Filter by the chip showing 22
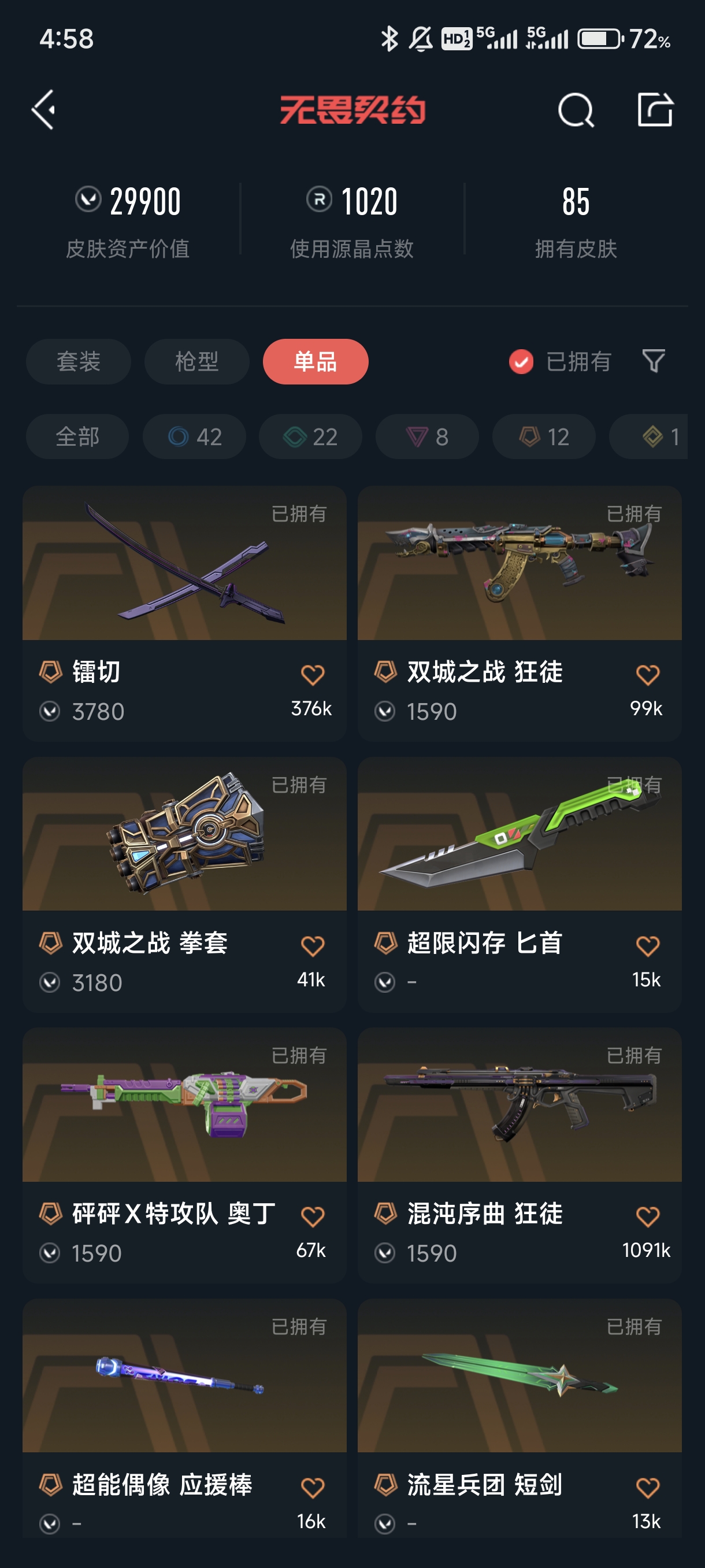705x1568 pixels. coord(310,437)
